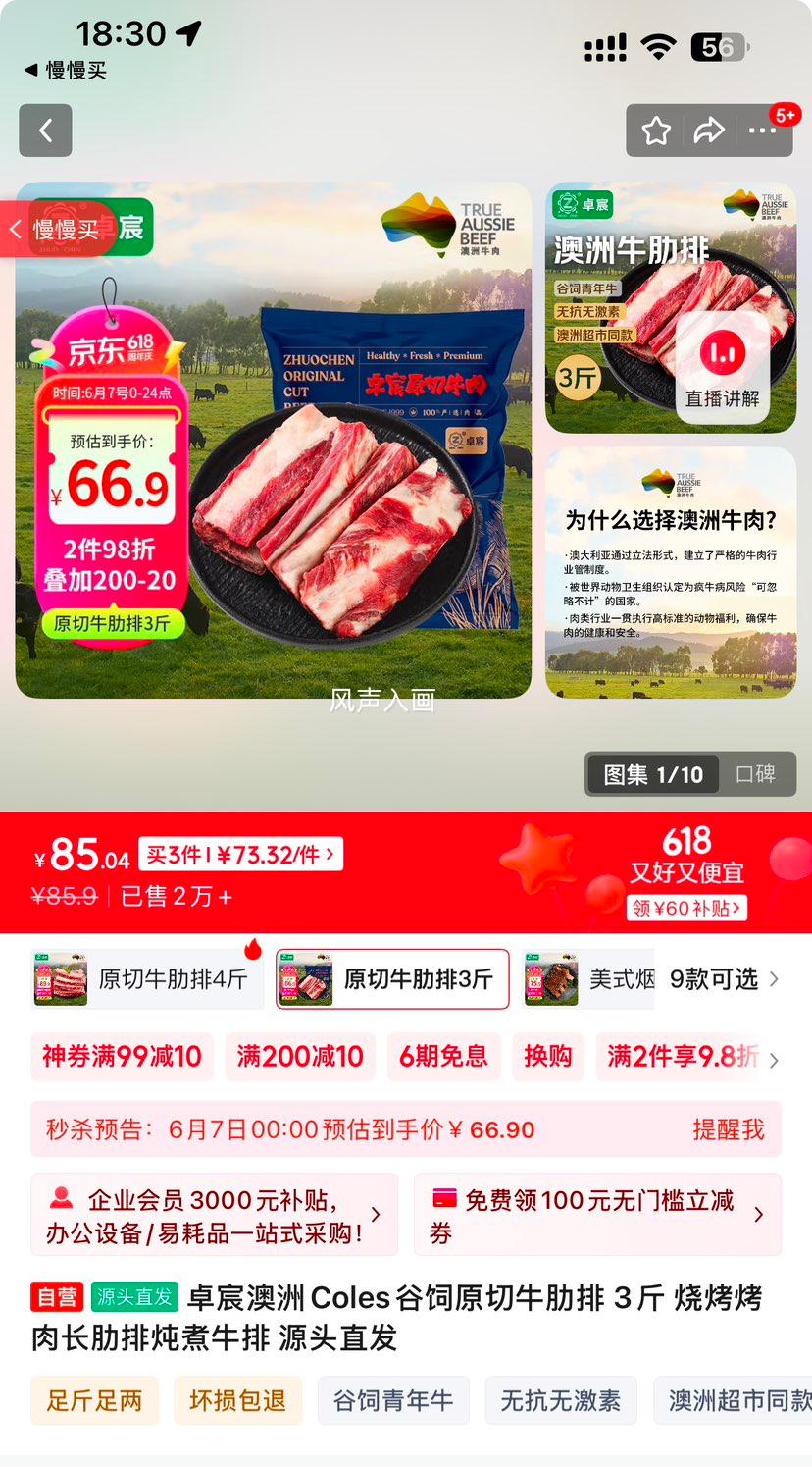Screen dimensions: 812x1467
Task: Open the 为什么选择澳洲牛肉 image tile
Action: 671,573
